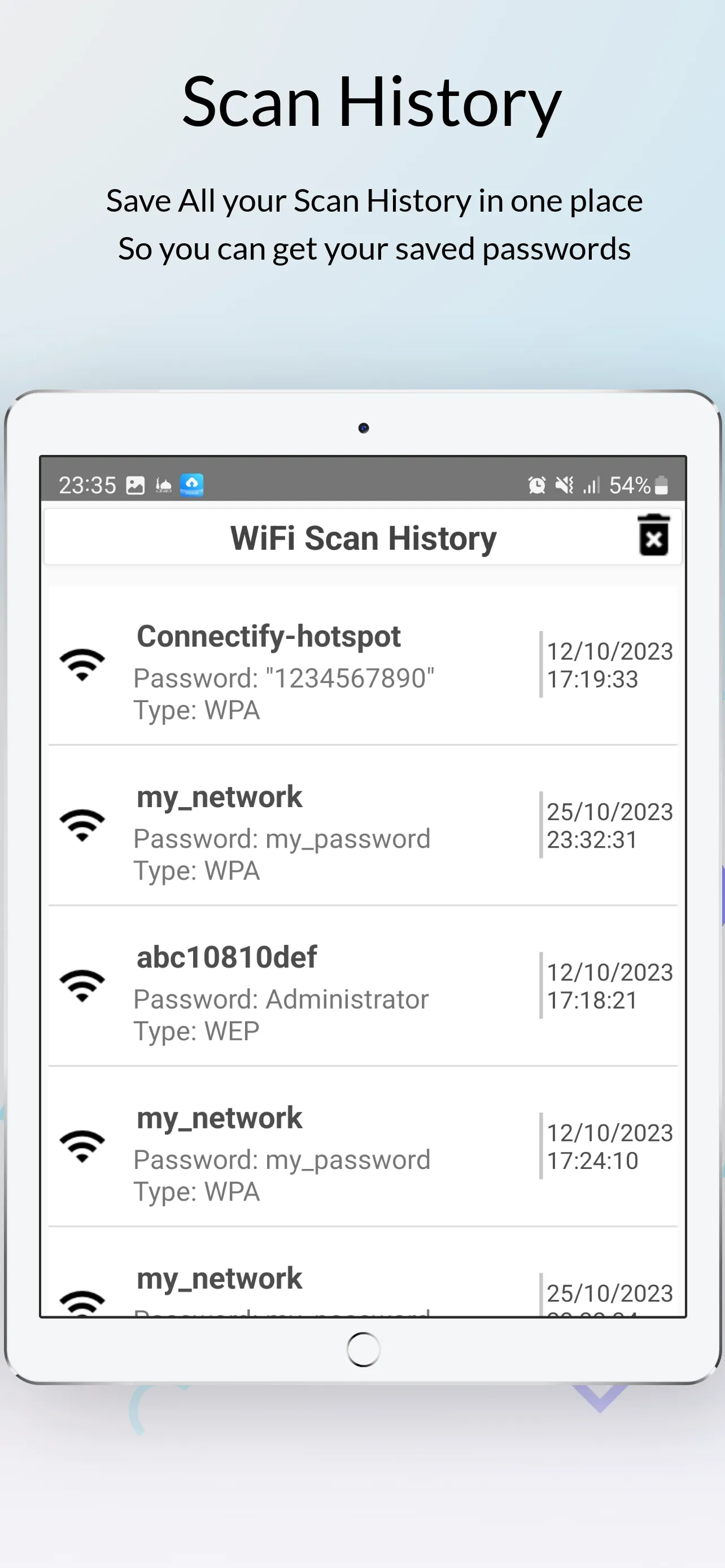Screen dimensions: 725x1568
Task: Open the alarm clock icon in the status bar
Action: [x=536, y=485]
